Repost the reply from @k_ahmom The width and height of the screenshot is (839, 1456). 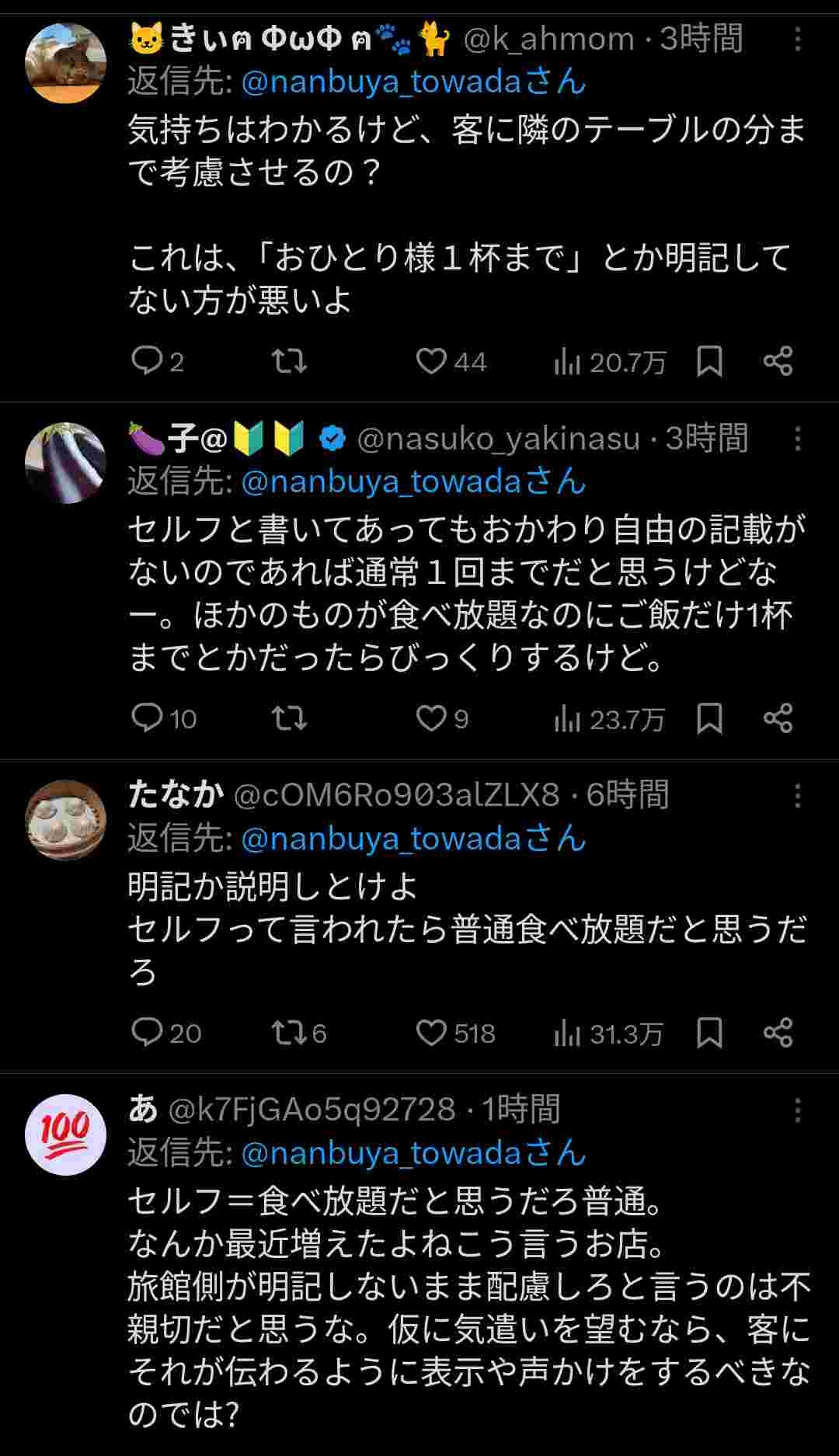[289, 361]
